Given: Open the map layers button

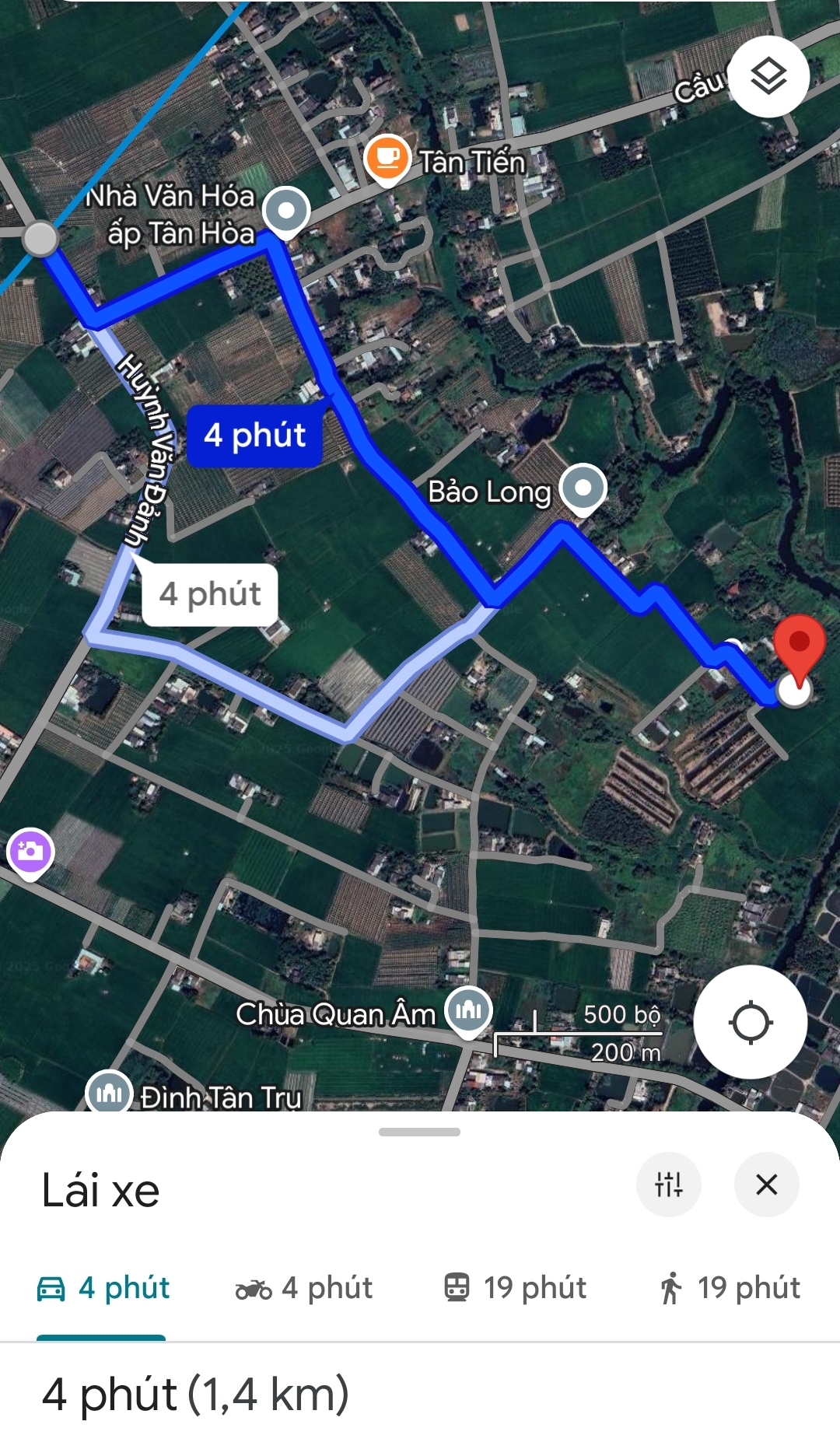Looking at the screenshot, I should click(768, 76).
